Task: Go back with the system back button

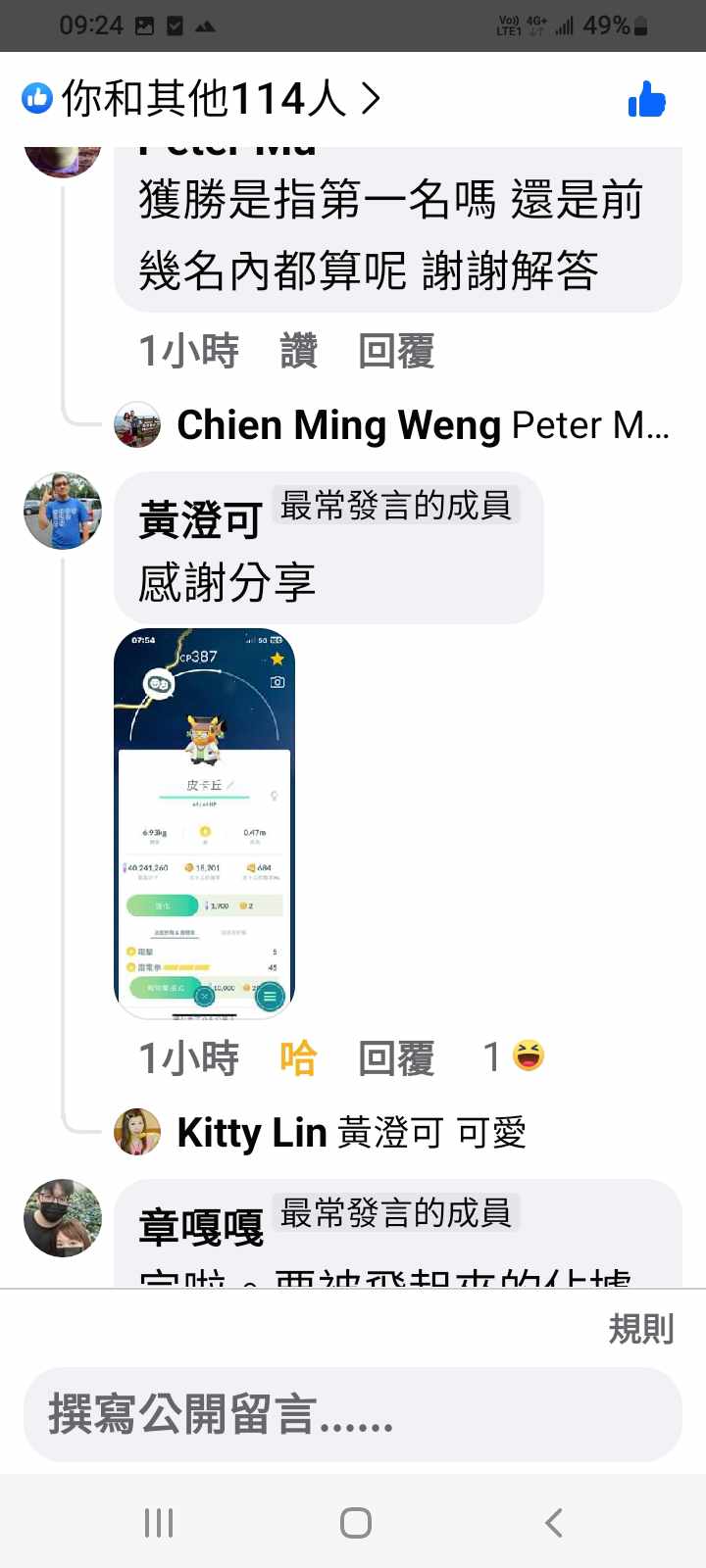Action: coord(553,1522)
